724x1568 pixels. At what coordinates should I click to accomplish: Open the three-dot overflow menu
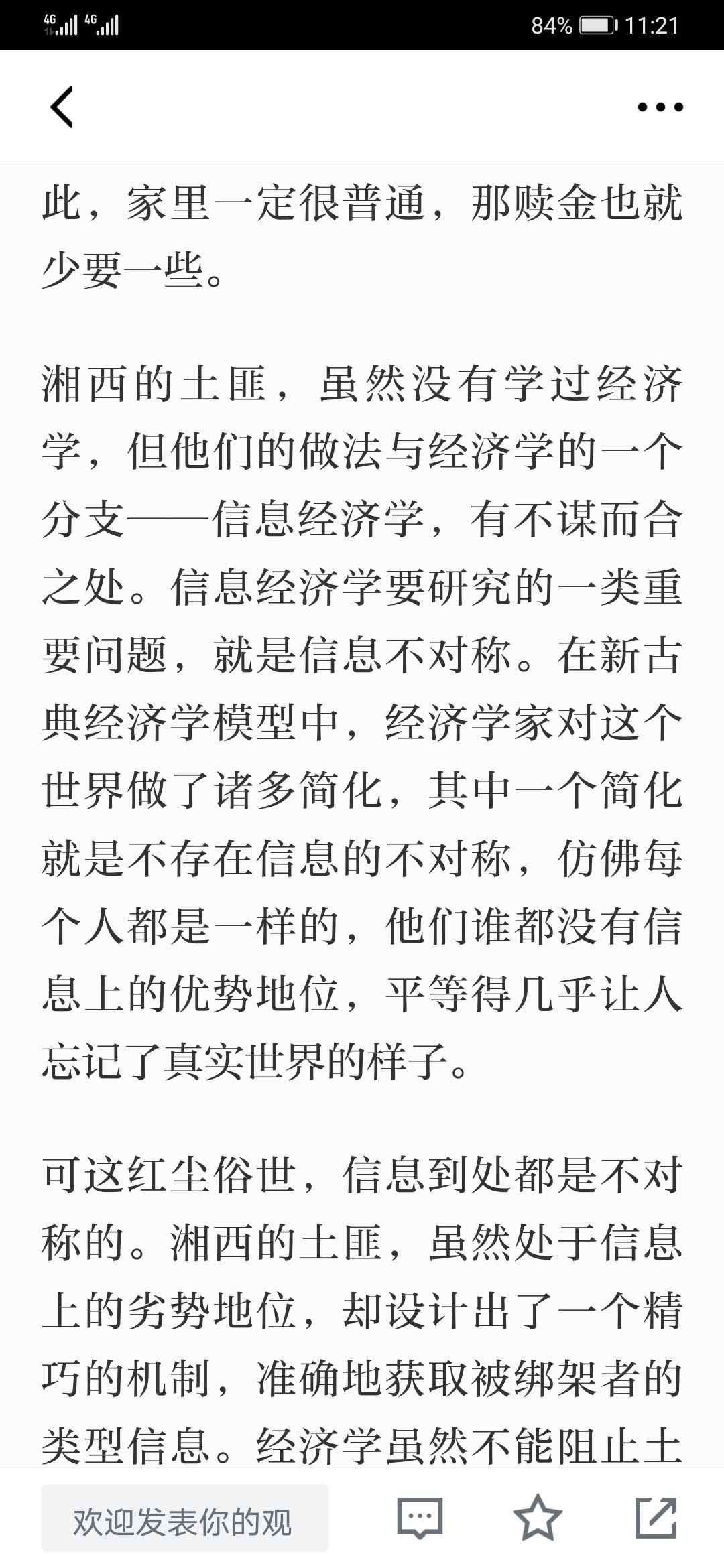point(660,107)
